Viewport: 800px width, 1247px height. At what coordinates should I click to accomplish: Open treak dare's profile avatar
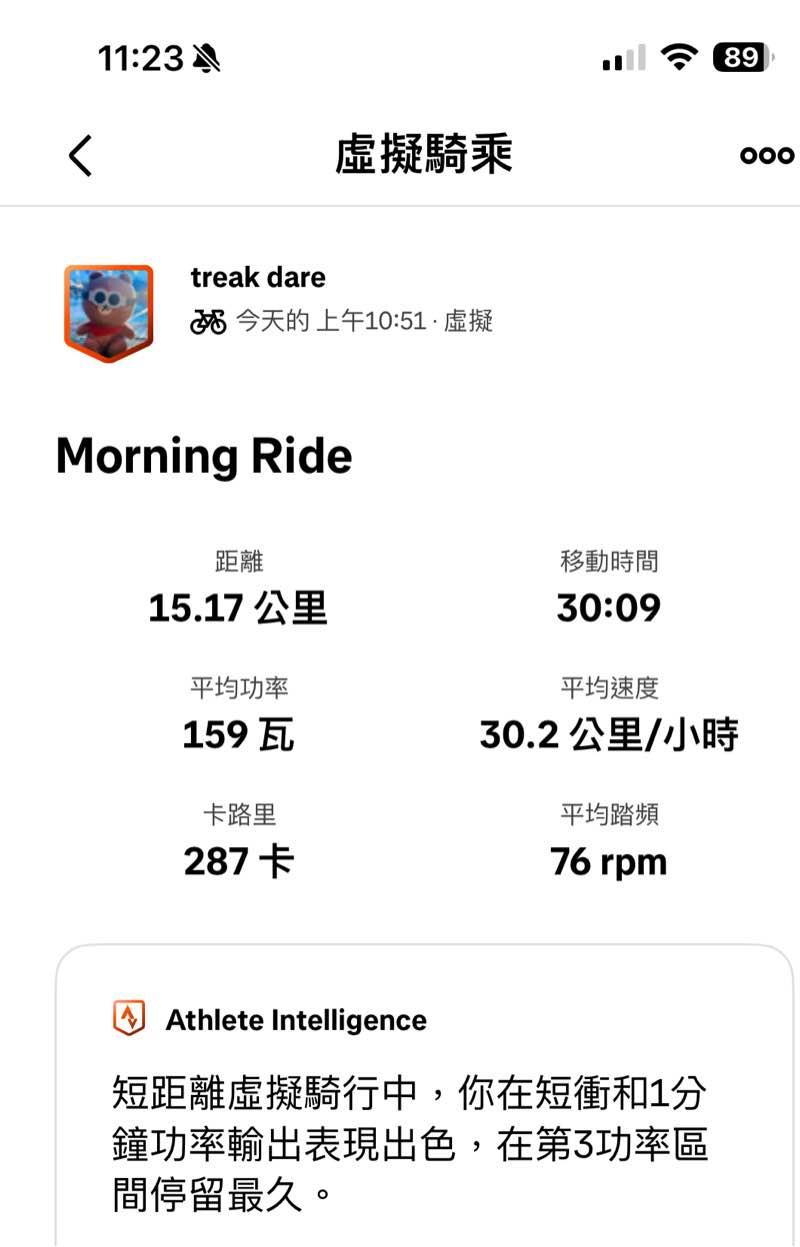(x=108, y=311)
